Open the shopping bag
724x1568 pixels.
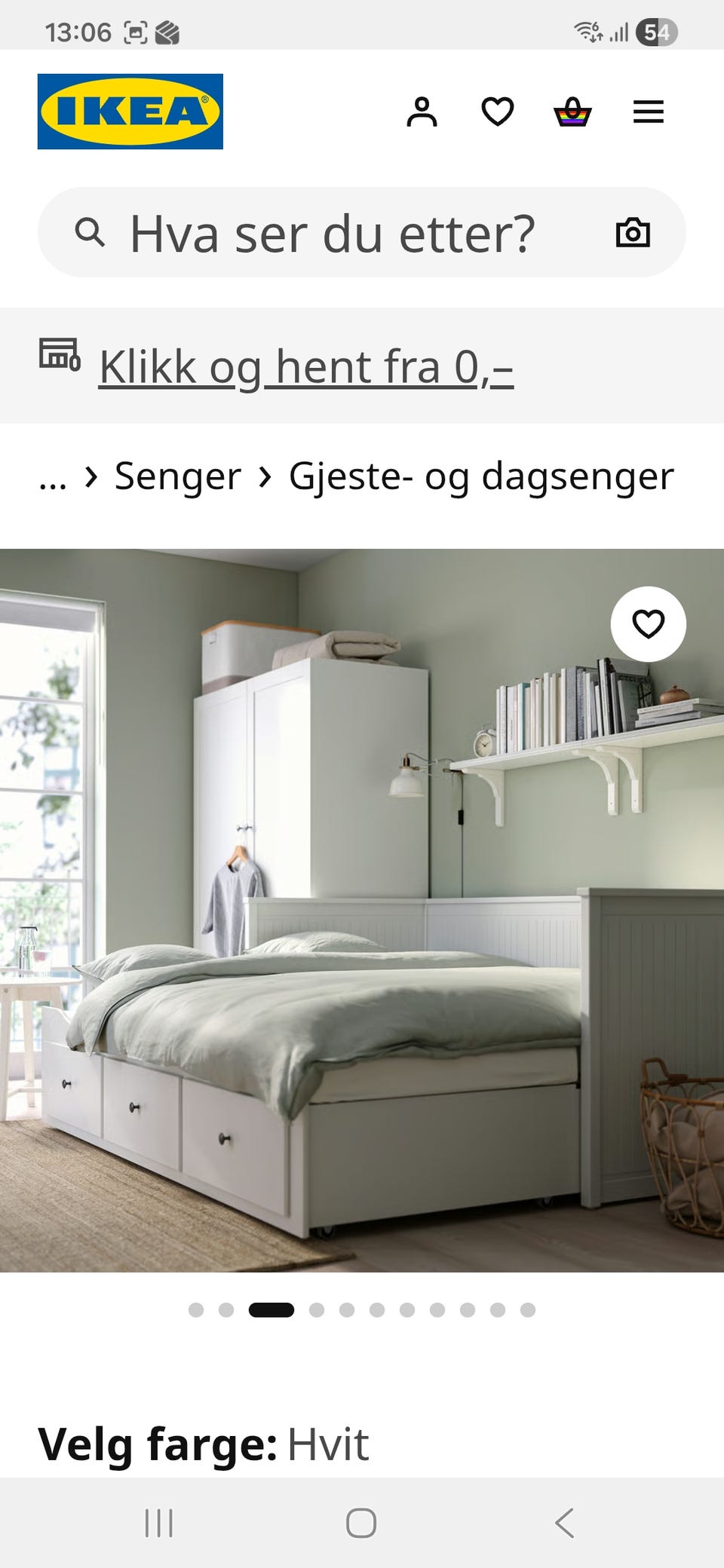(573, 112)
